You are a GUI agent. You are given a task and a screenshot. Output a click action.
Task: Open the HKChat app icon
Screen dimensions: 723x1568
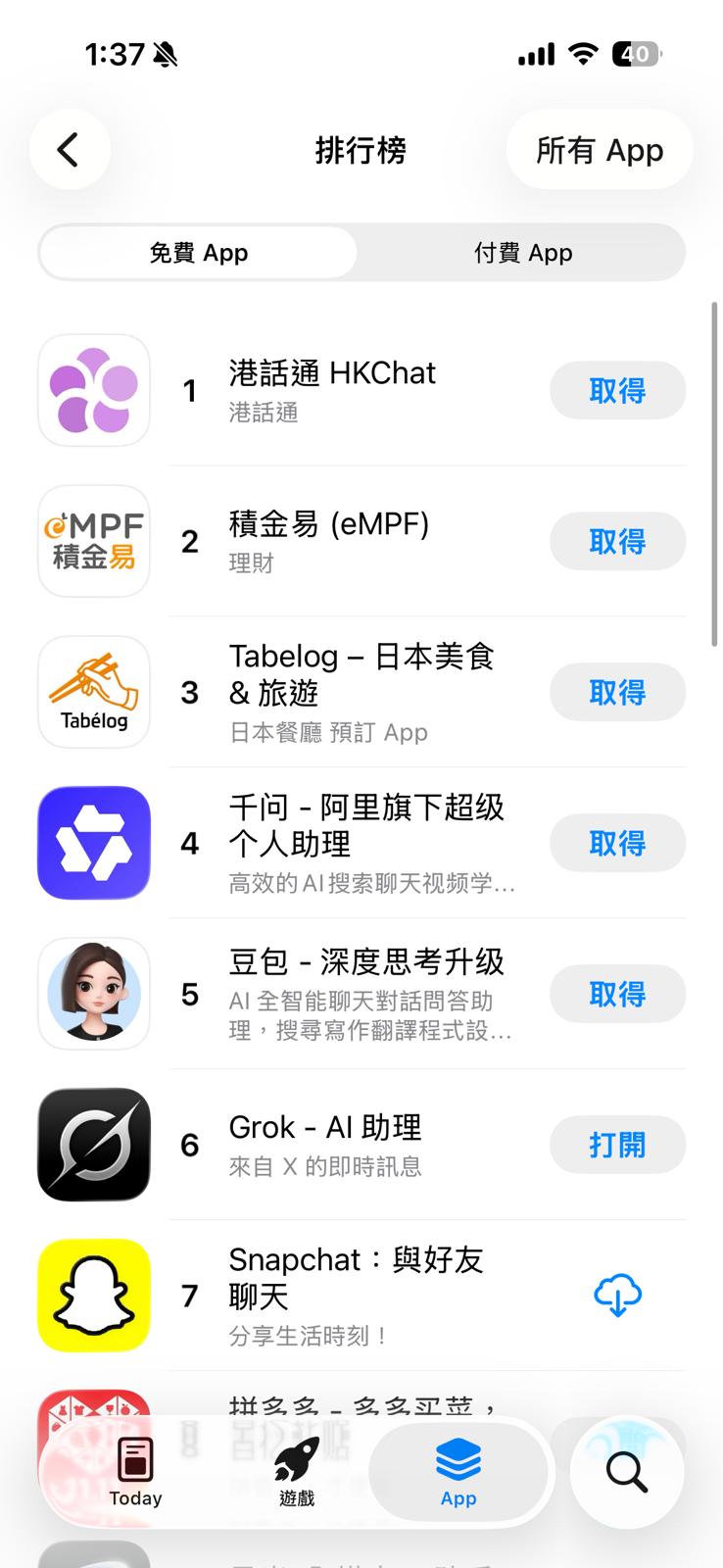tap(93, 390)
